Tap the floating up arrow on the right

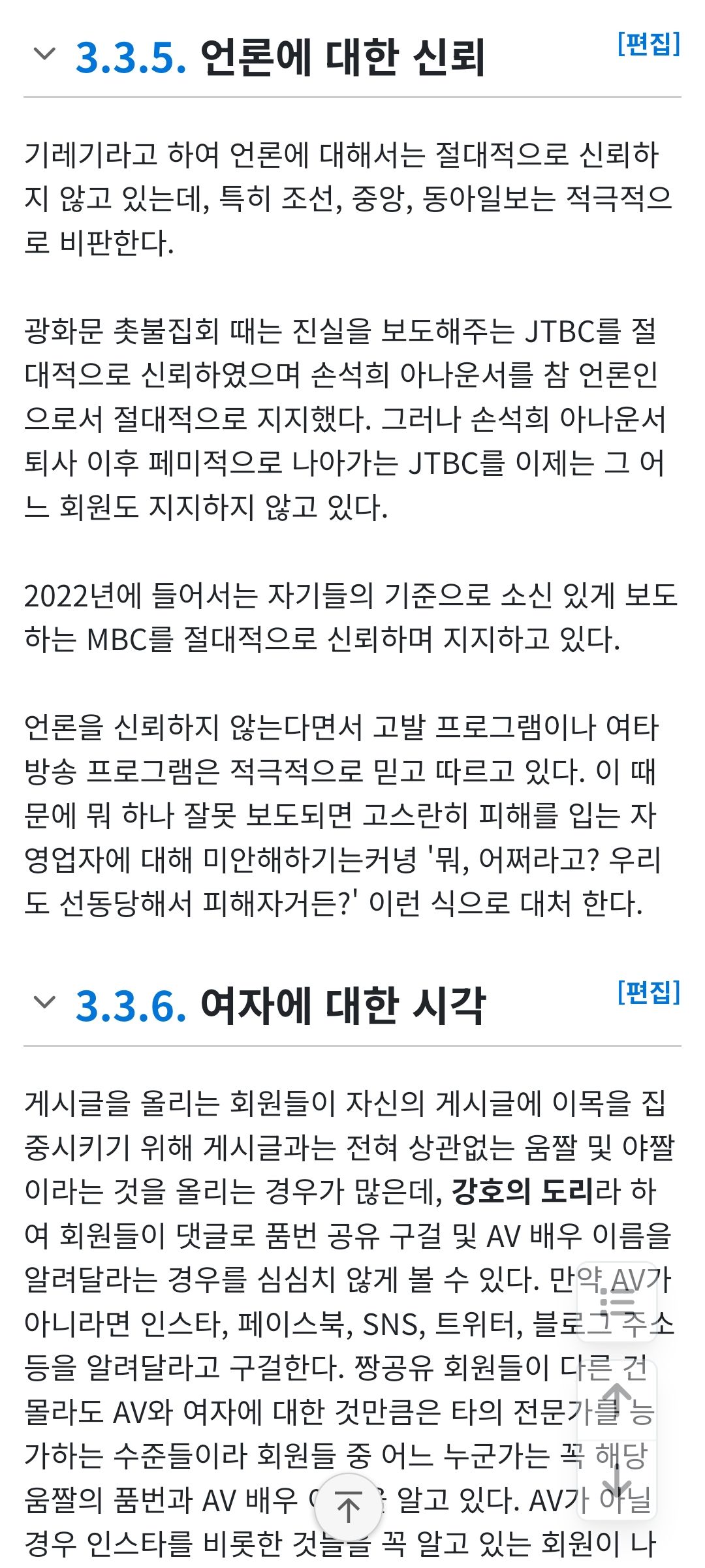tap(616, 1400)
